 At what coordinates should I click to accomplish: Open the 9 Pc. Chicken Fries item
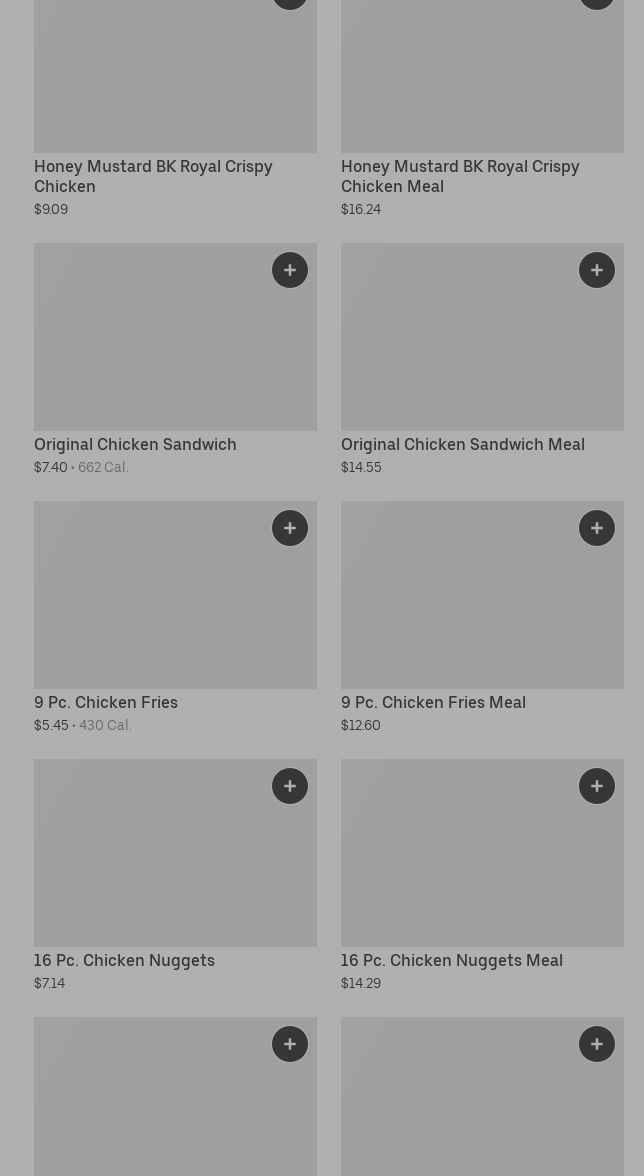point(106,703)
